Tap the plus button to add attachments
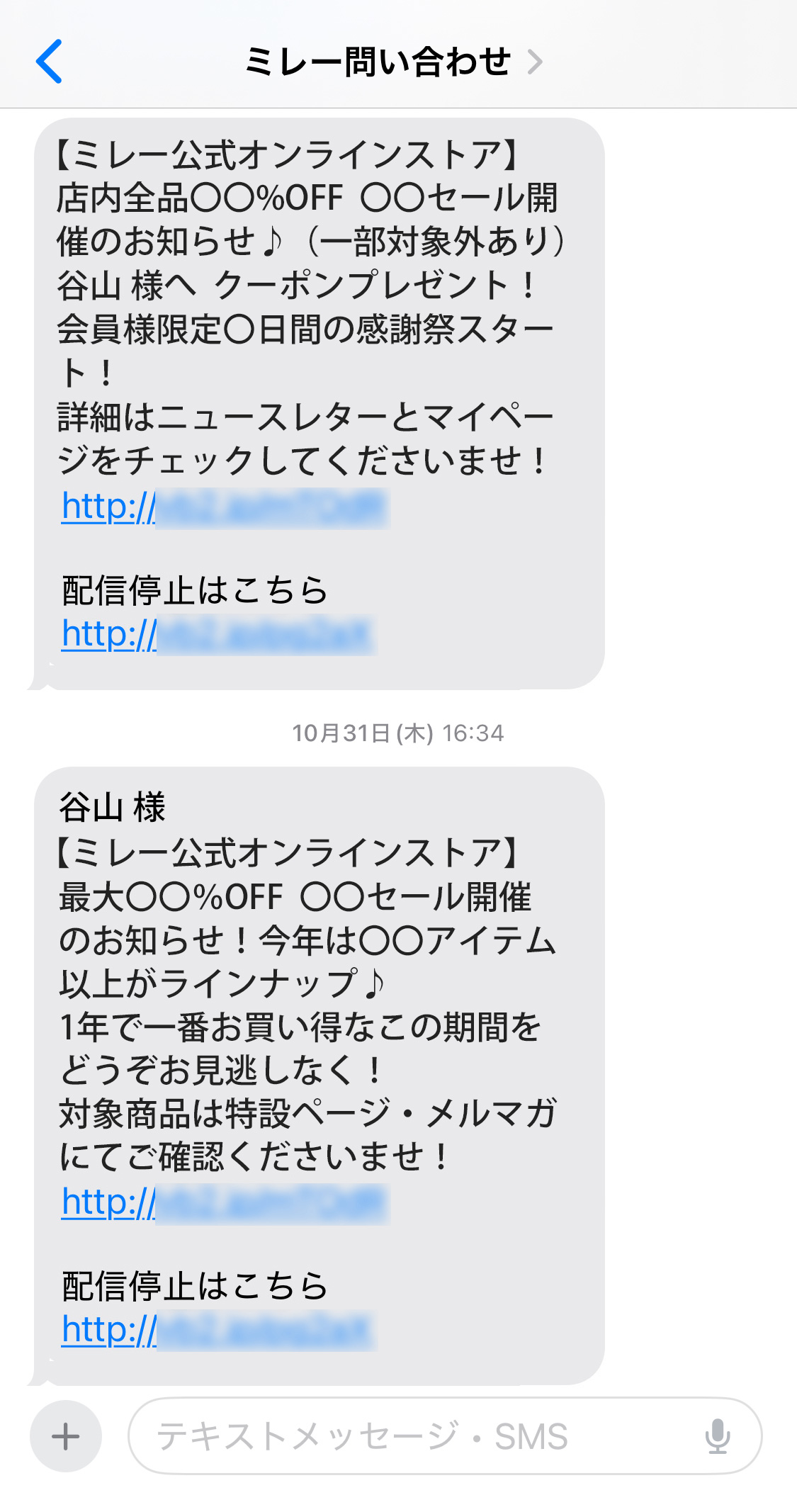This screenshot has width=797, height=1512. (x=66, y=1436)
